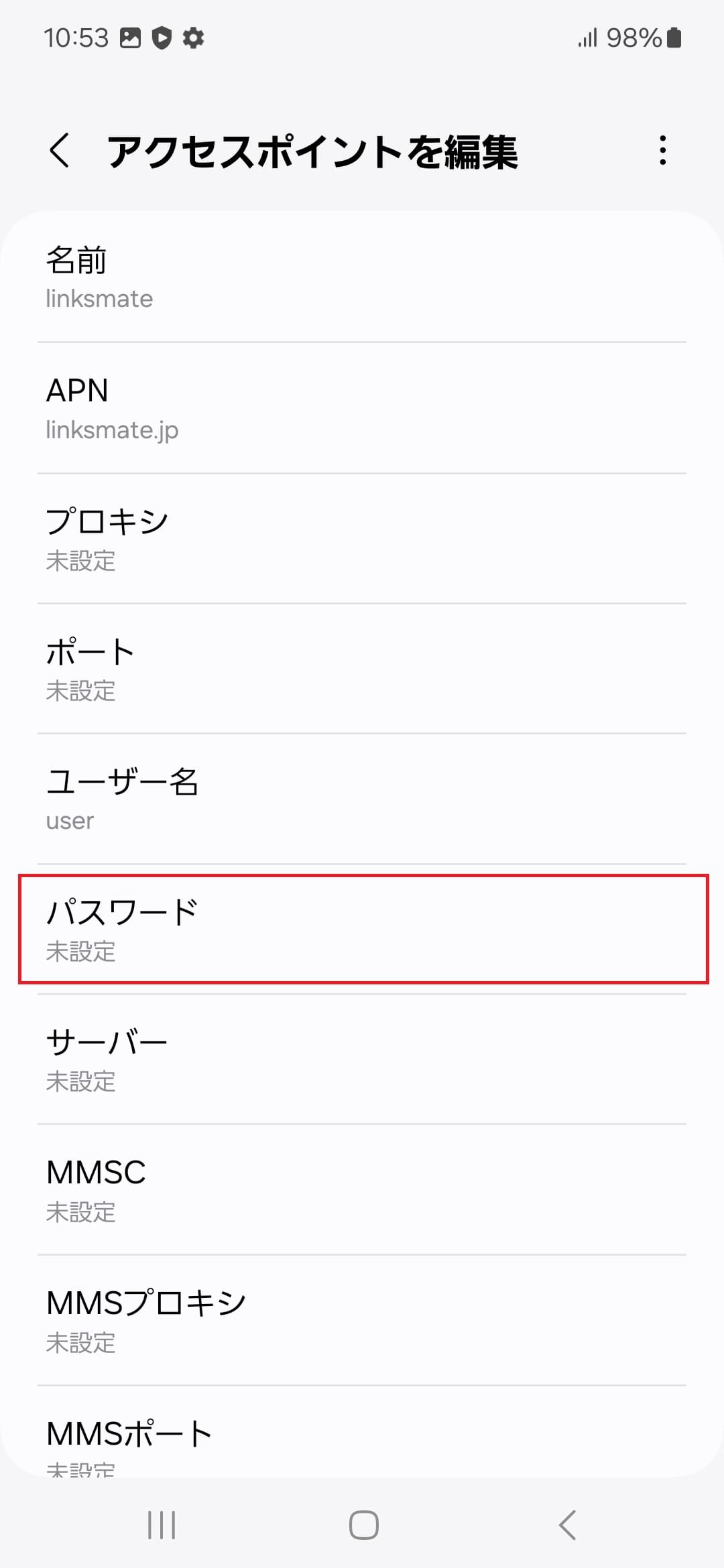The height and width of the screenshot is (1568, 724).
Task: Open the three-dot overflow menu
Action: (x=662, y=150)
